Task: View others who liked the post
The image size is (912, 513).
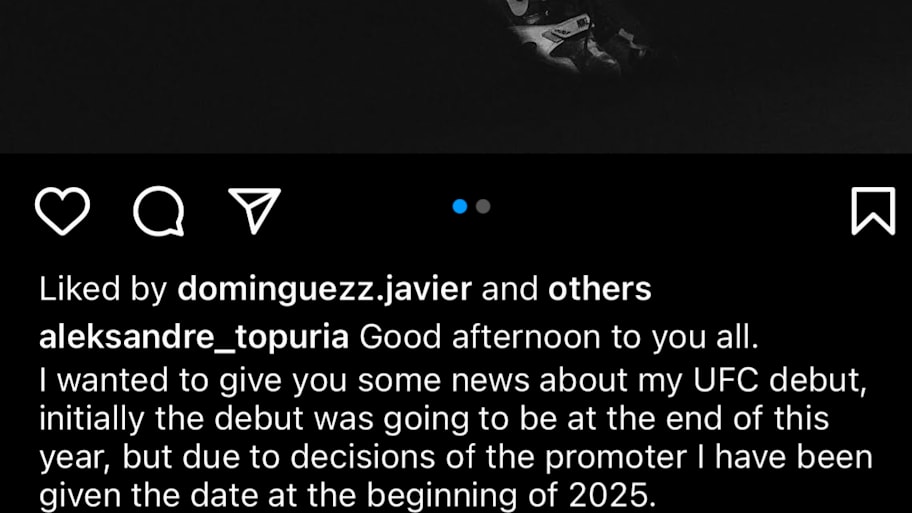Action: click(599, 290)
